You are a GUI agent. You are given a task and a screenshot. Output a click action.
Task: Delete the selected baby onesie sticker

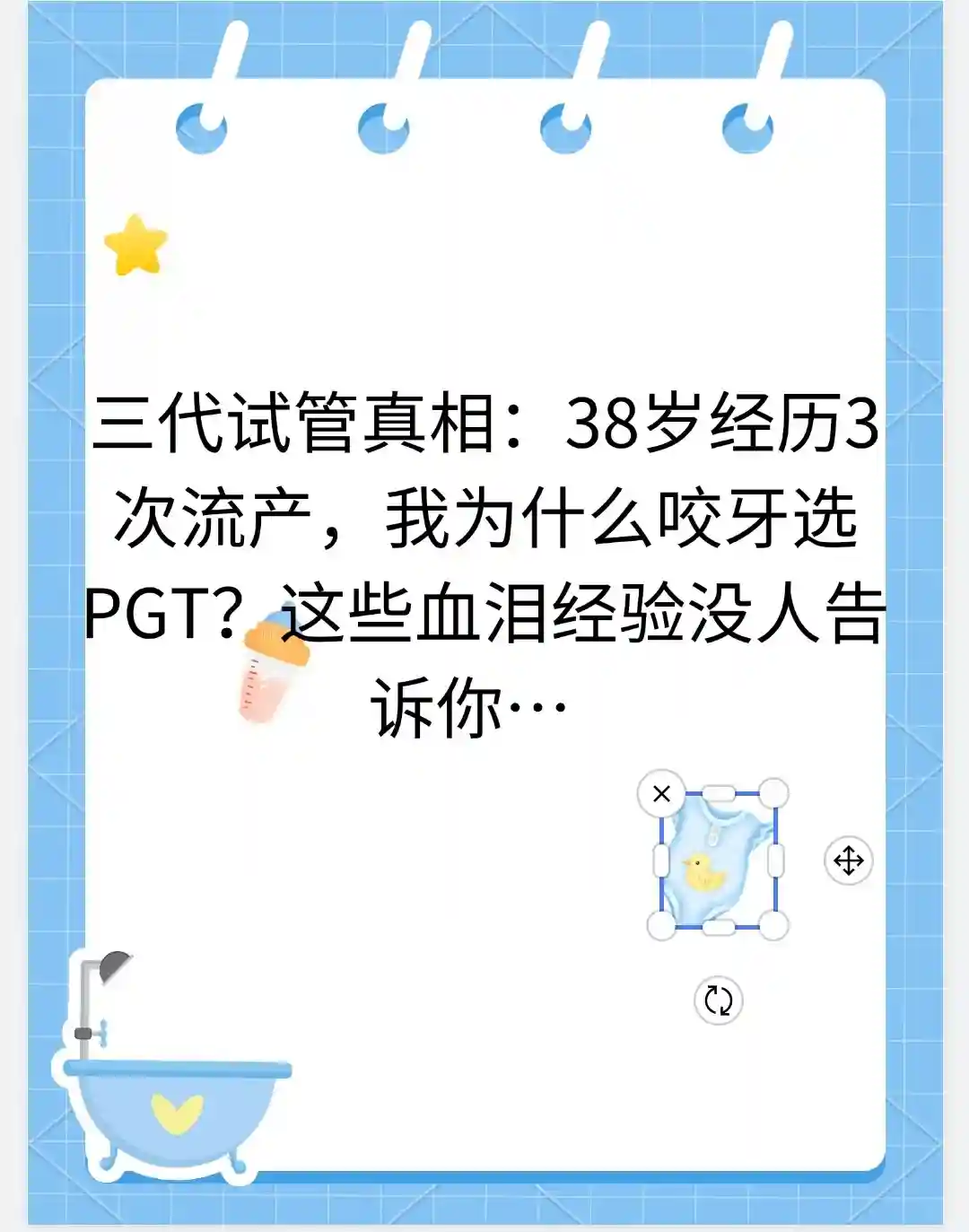coord(661,794)
